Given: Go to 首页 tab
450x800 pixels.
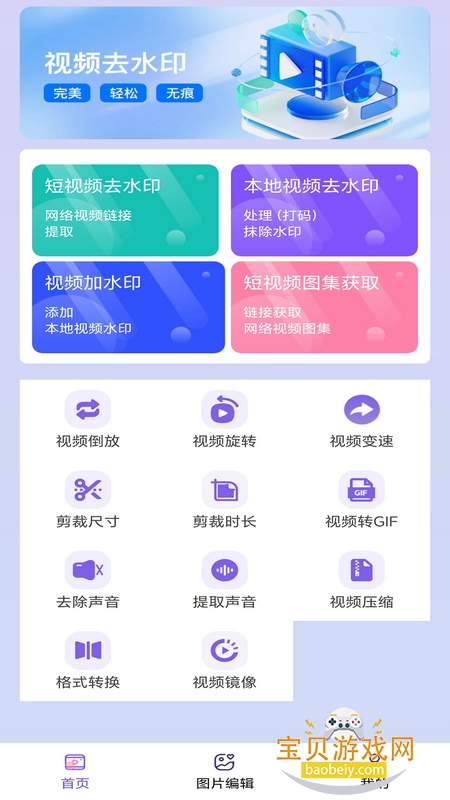Looking at the screenshot, I should tap(75, 771).
